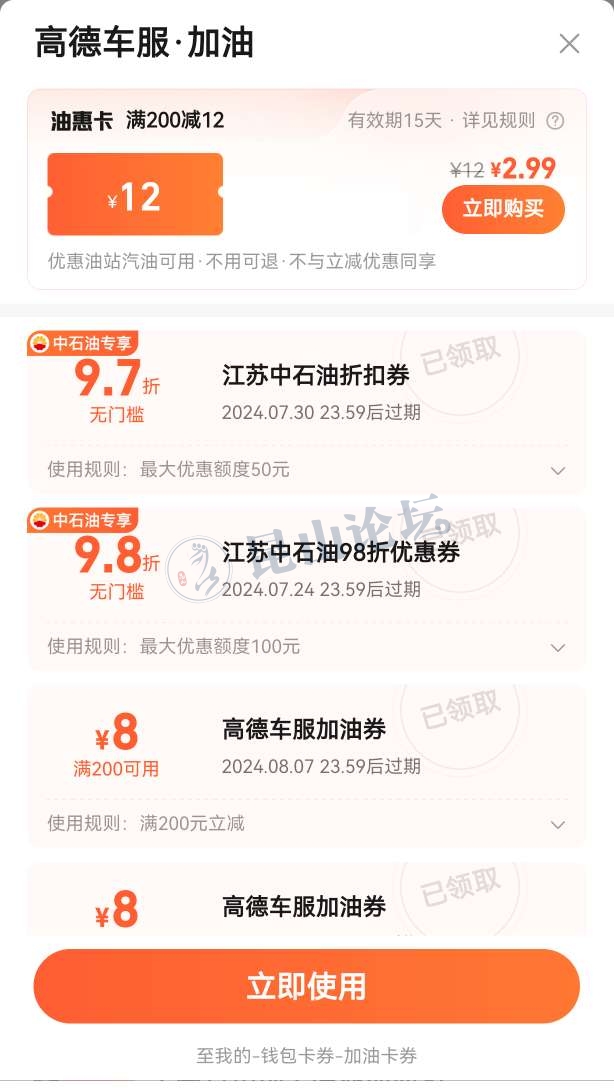Expand rules of 江苏中石油折扣券

(x=558, y=470)
